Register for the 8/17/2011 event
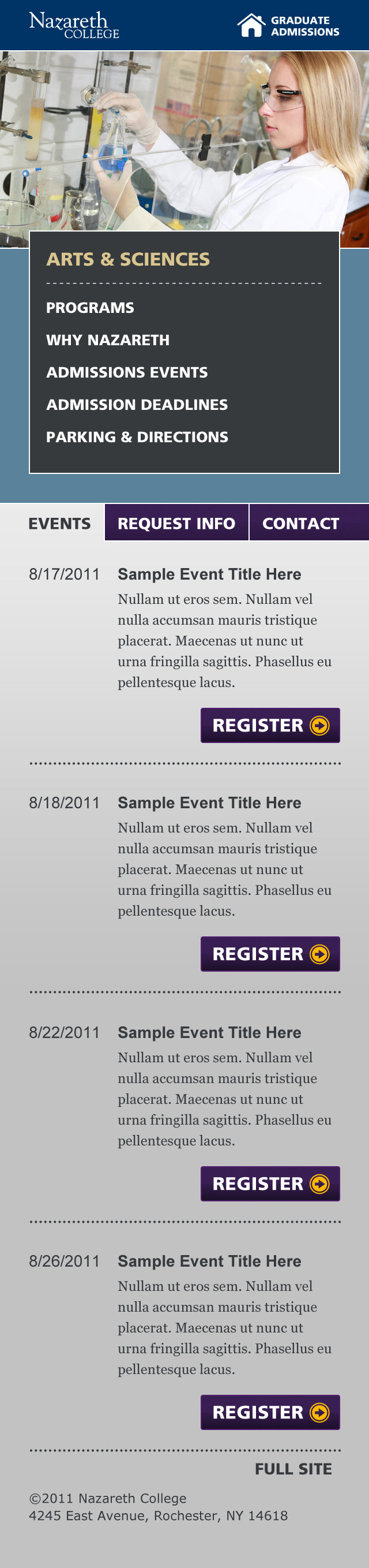369x1568 pixels. (270, 726)
